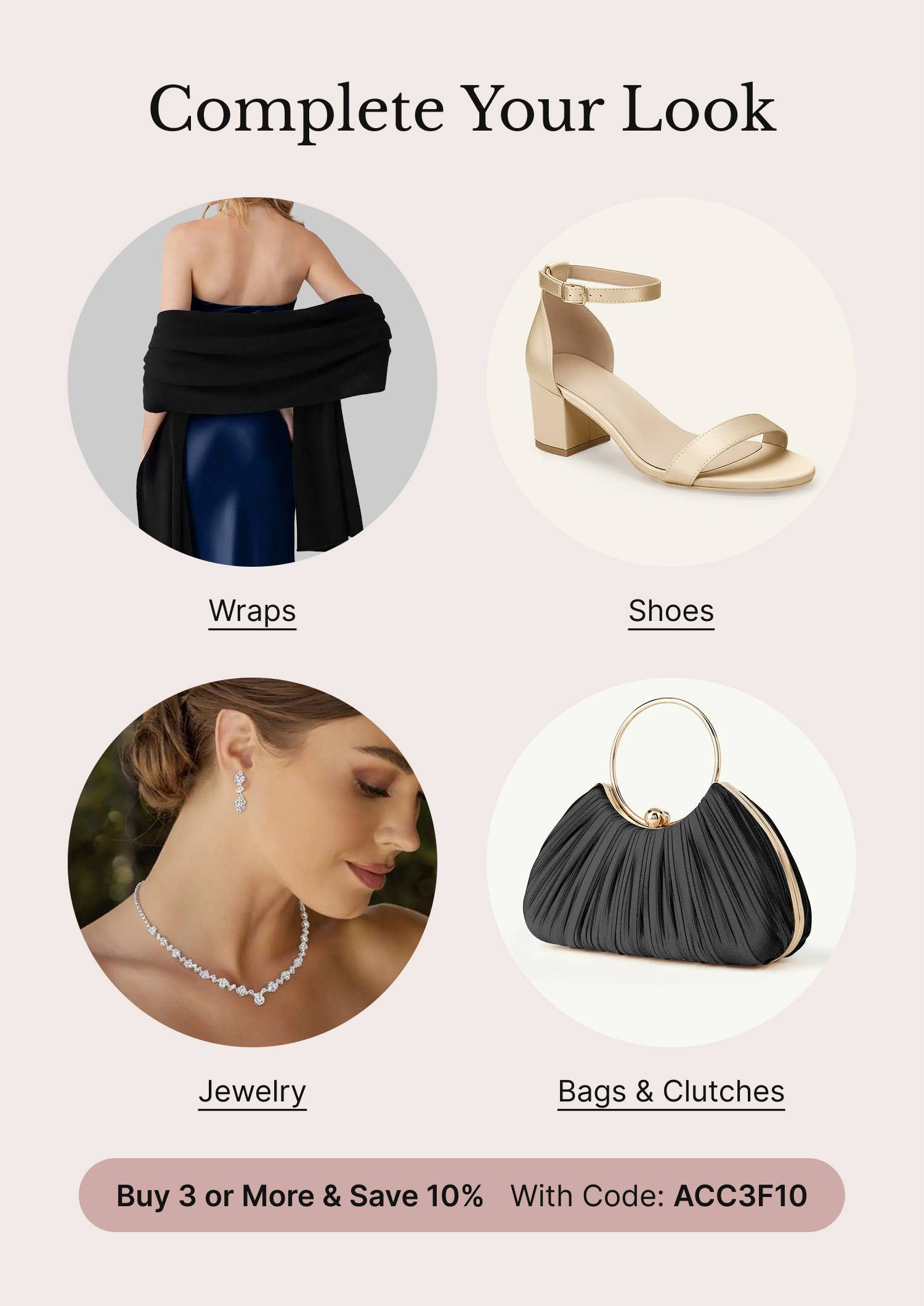
Task: Tap the black wrap photo tile
Action: (252, 382)
